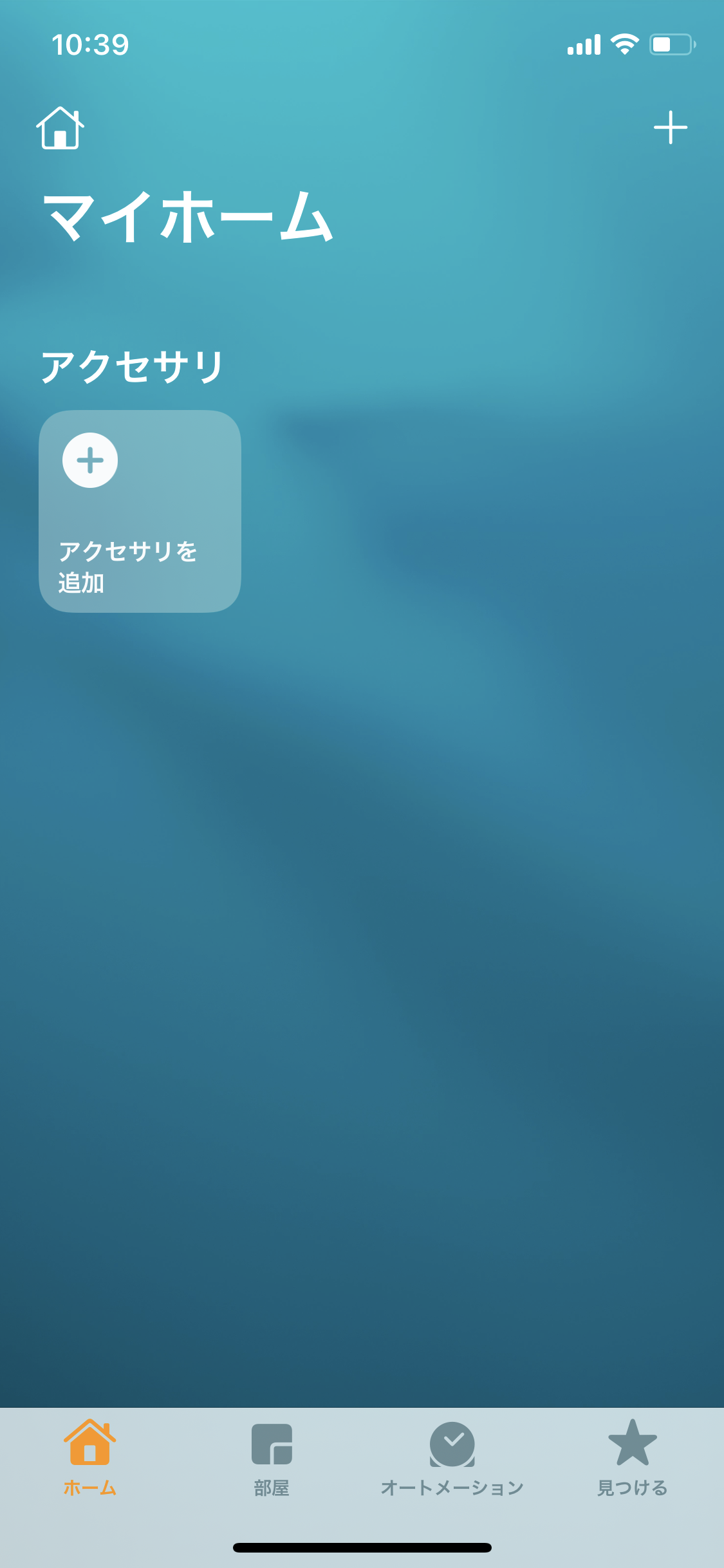Open the home settings house icon

pos(60,127)
